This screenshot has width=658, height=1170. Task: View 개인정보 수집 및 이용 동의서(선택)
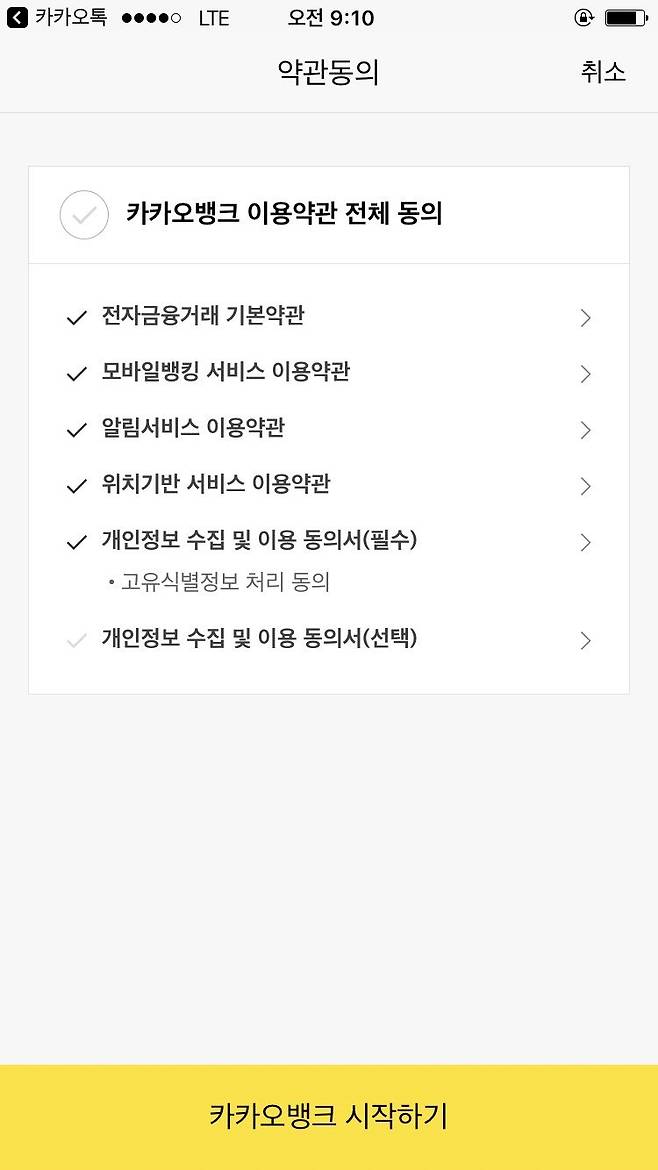585,640
